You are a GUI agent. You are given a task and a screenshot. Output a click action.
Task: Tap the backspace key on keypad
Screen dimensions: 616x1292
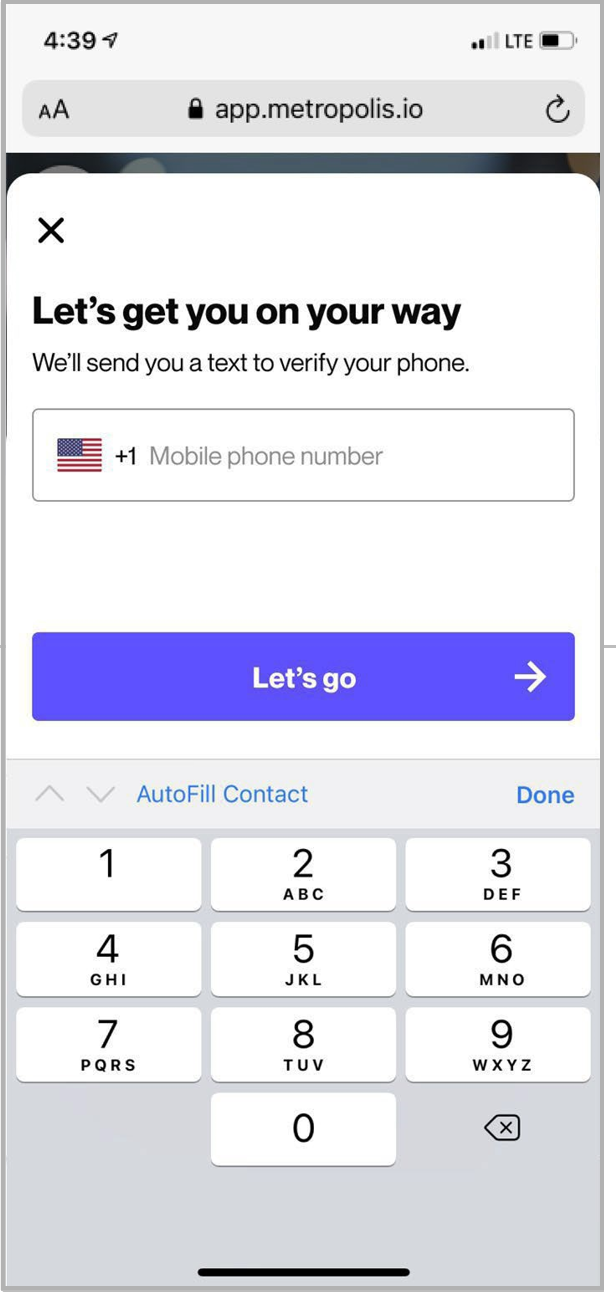pos(501,1128)
